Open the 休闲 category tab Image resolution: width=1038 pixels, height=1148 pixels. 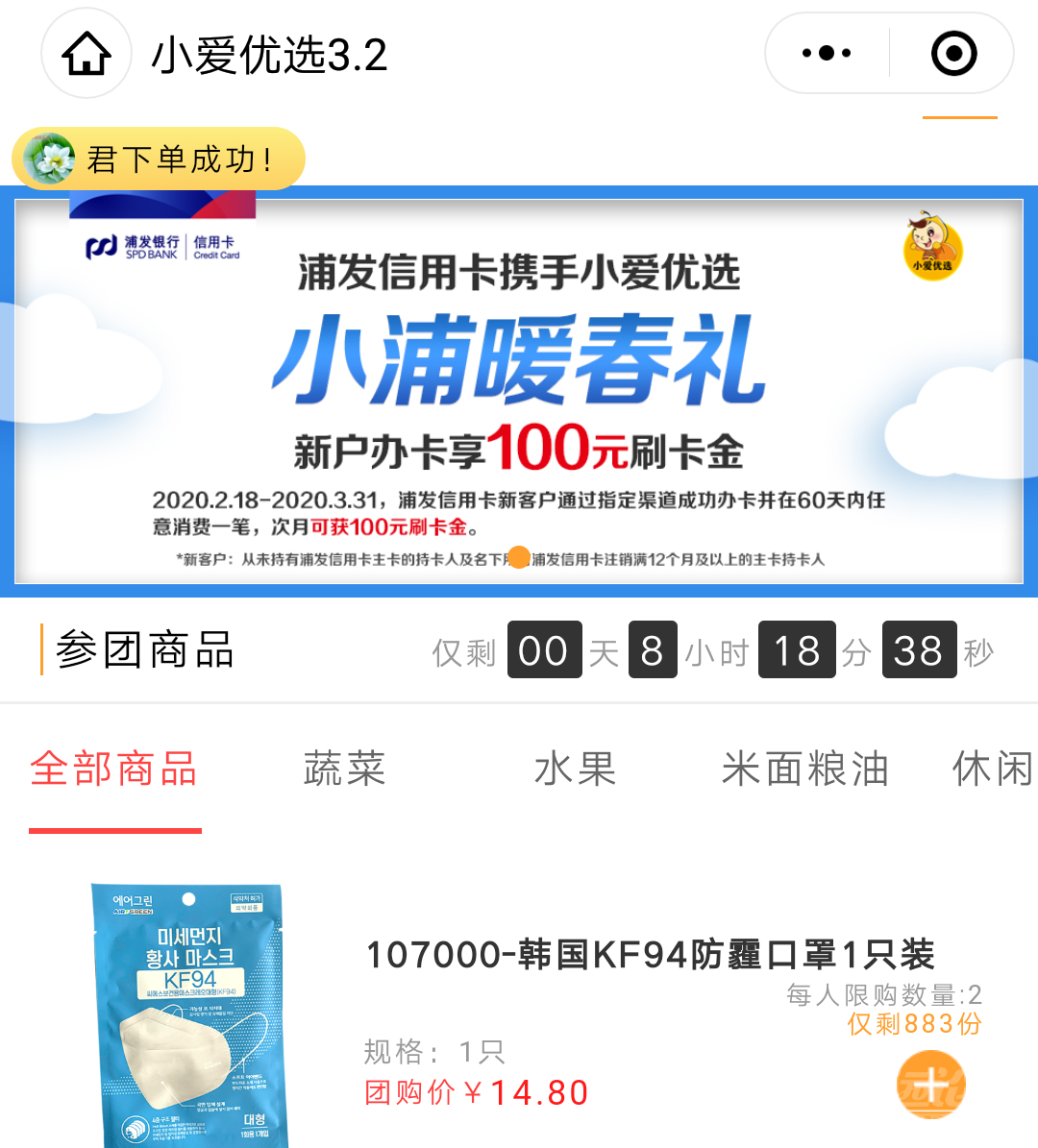(992, 769)
